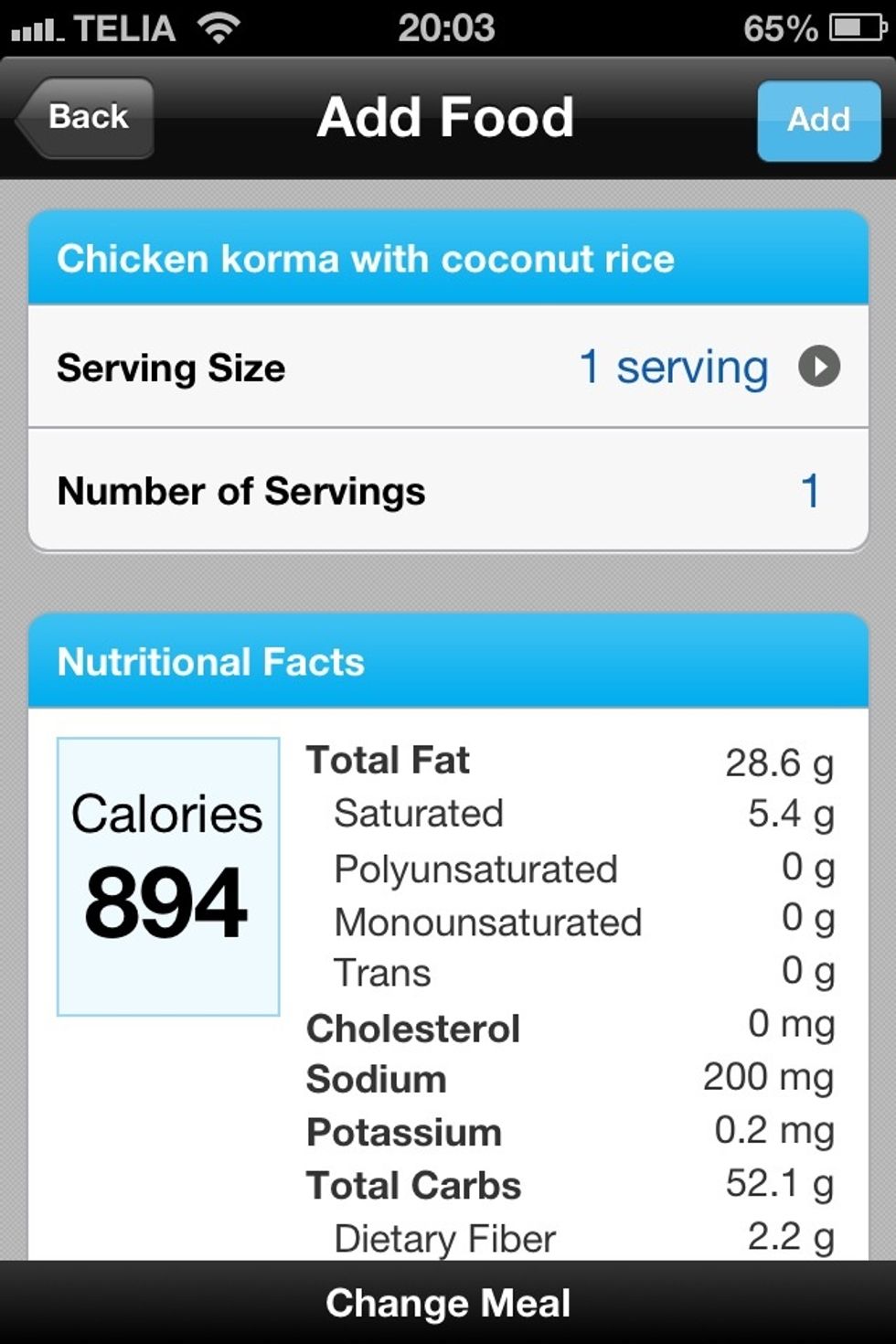Tap the Total Fat entry
The height and width of the screenshot is (1344, 896).
pos(388,760)
